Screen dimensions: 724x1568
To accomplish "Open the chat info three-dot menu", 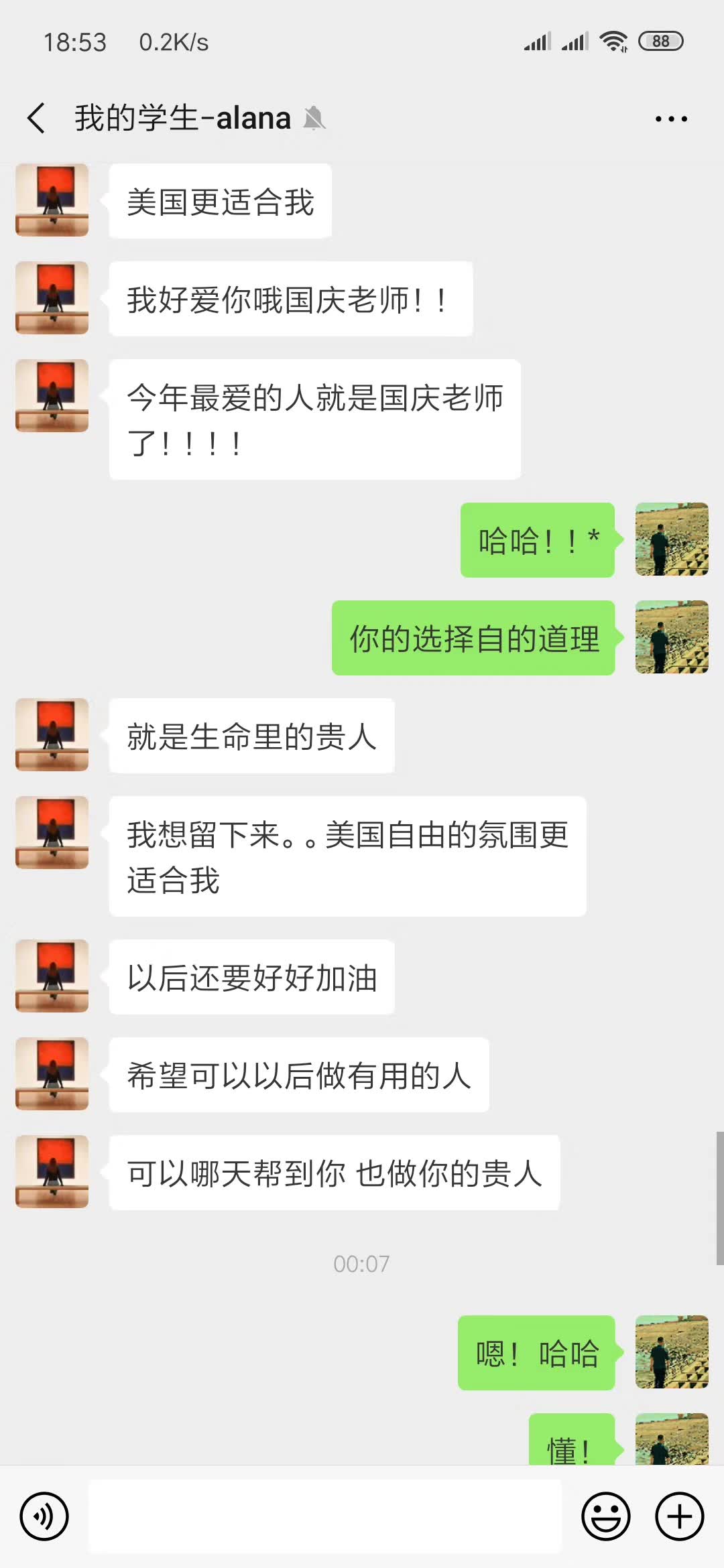I will pyautogui.click(x=671, y=119).
